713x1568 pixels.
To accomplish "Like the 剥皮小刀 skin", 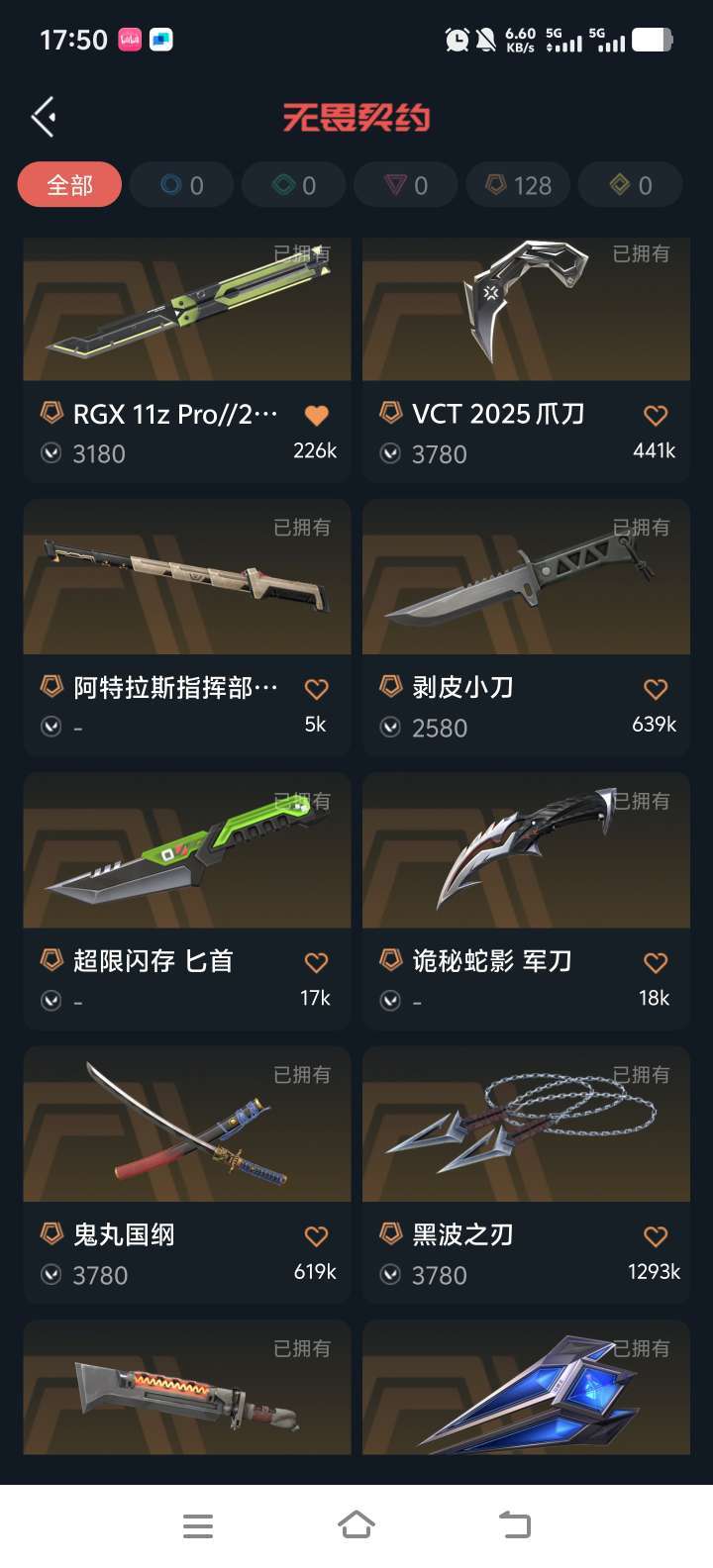I will pyautogui.click(x=655, y=689).
